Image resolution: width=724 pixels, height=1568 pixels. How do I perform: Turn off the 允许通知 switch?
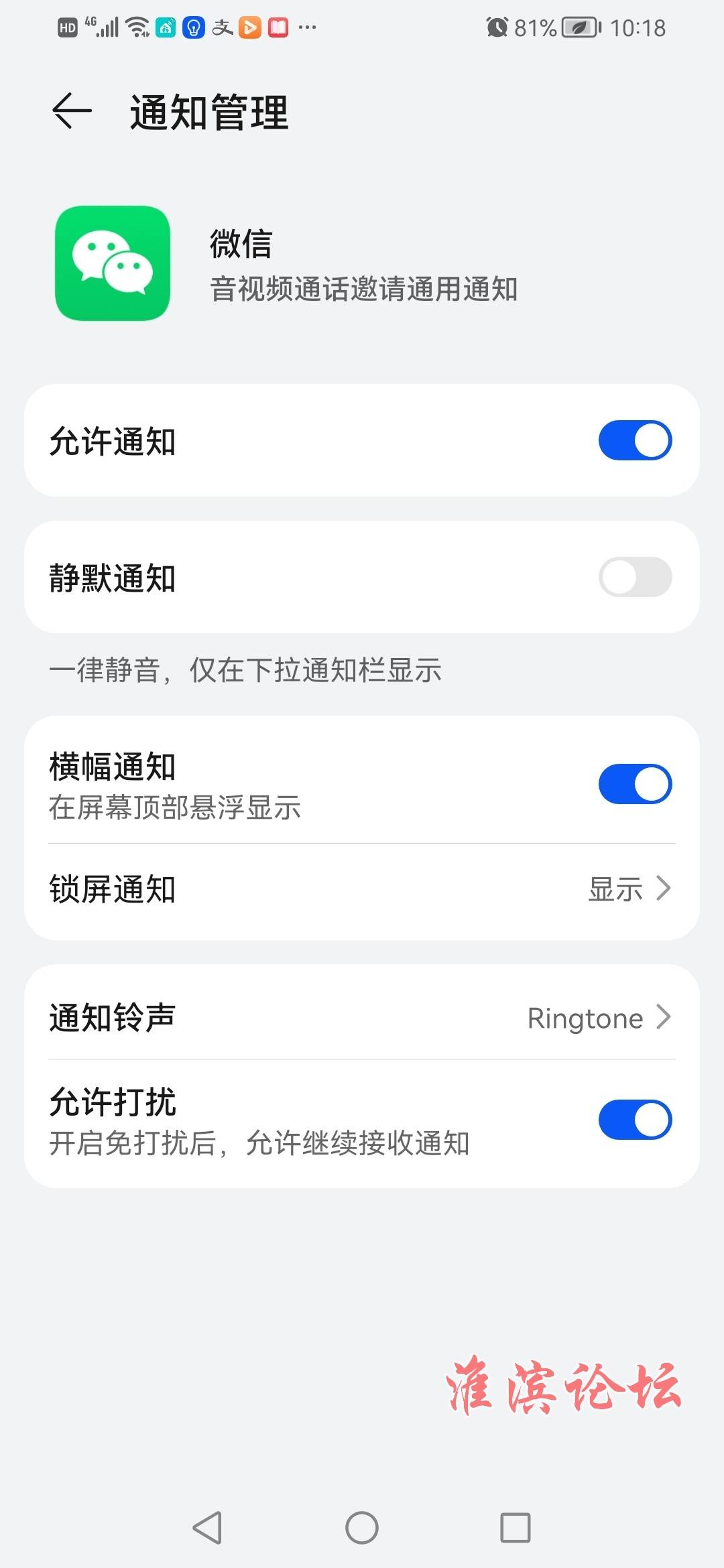point(635,440)
